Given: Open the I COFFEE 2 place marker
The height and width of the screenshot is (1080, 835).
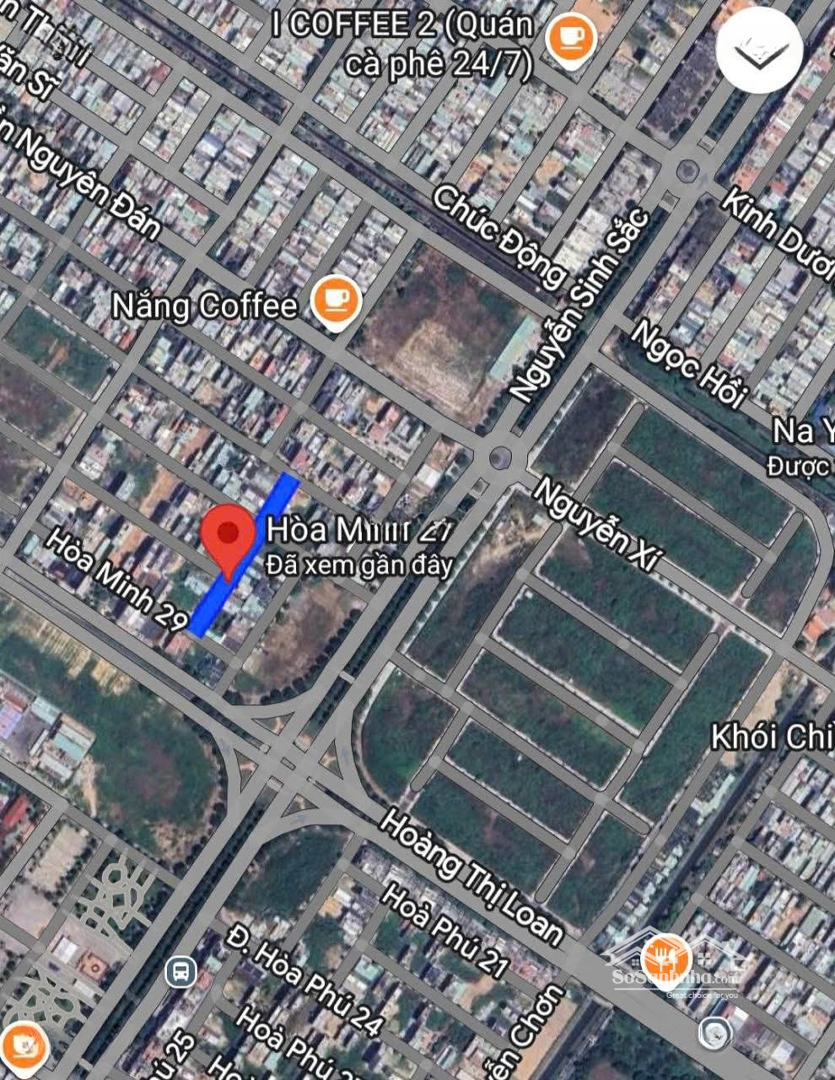Looking at the screenshot, I should pos(571,39).
